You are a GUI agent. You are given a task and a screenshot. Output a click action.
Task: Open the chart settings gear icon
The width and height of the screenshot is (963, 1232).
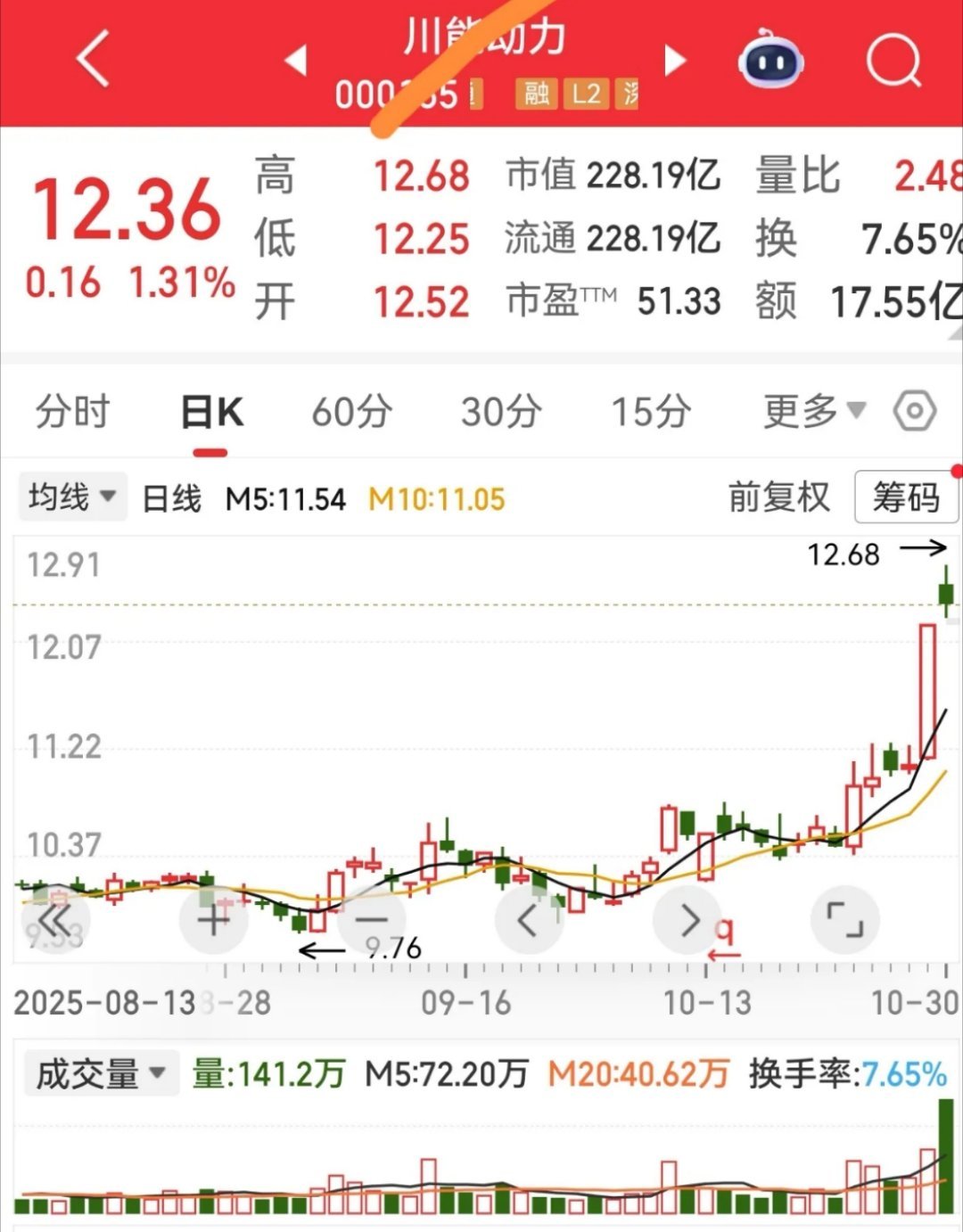[x=913, y=410]
